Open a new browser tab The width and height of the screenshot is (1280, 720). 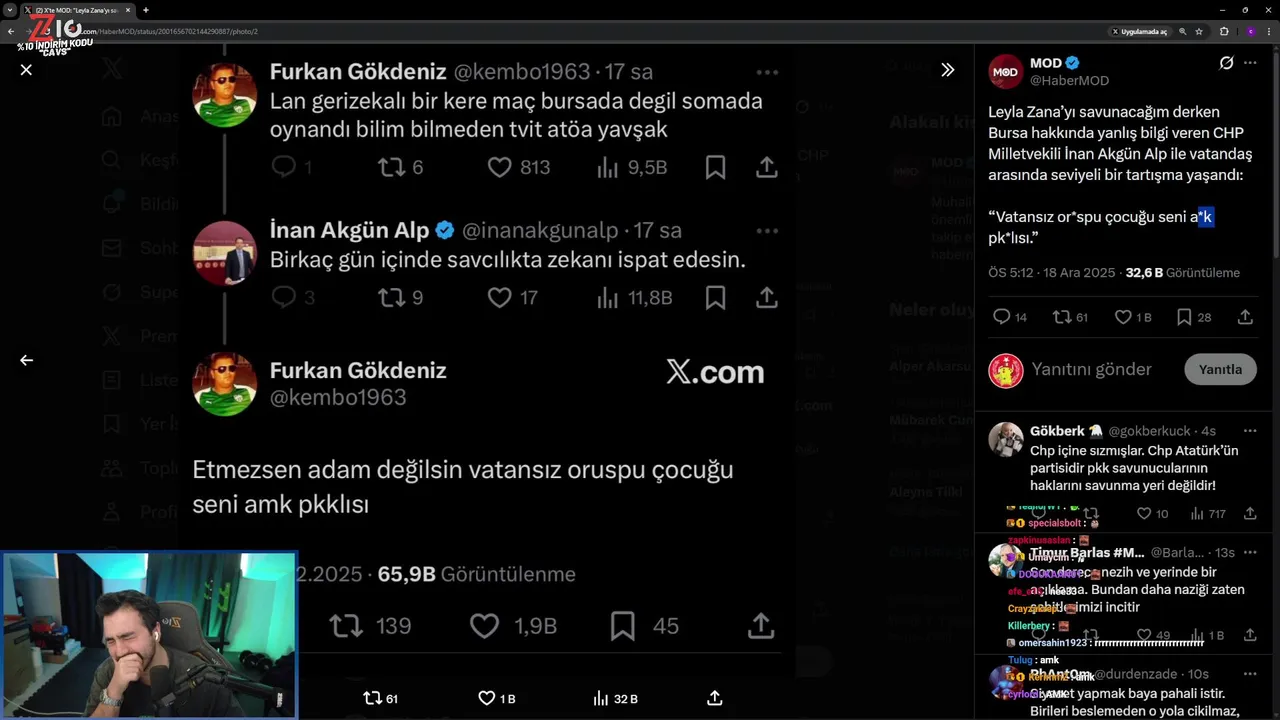pos(146,10)
